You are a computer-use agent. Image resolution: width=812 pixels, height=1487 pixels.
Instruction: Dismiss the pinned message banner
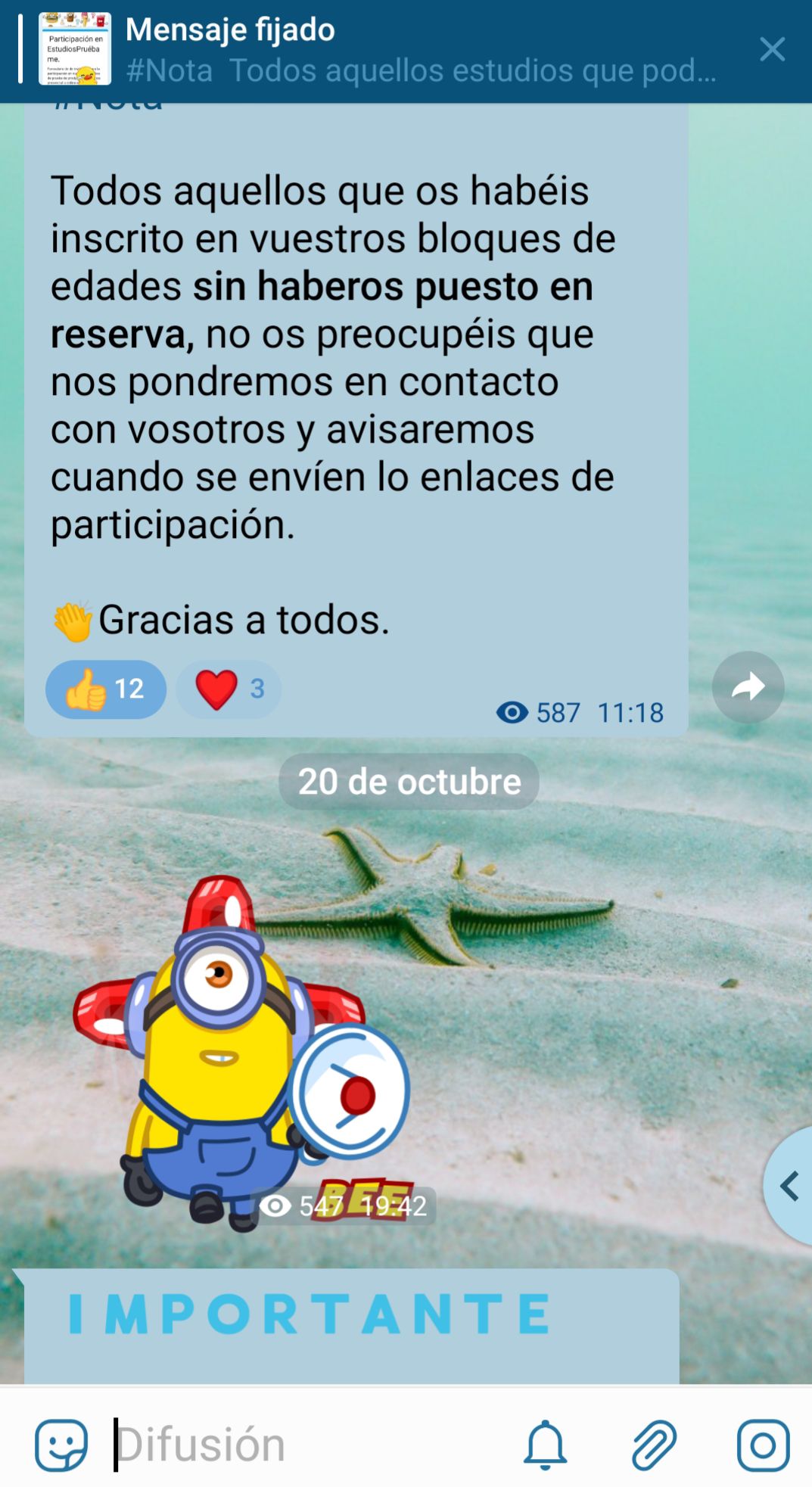pyautogui.click(x=771, y=50)
